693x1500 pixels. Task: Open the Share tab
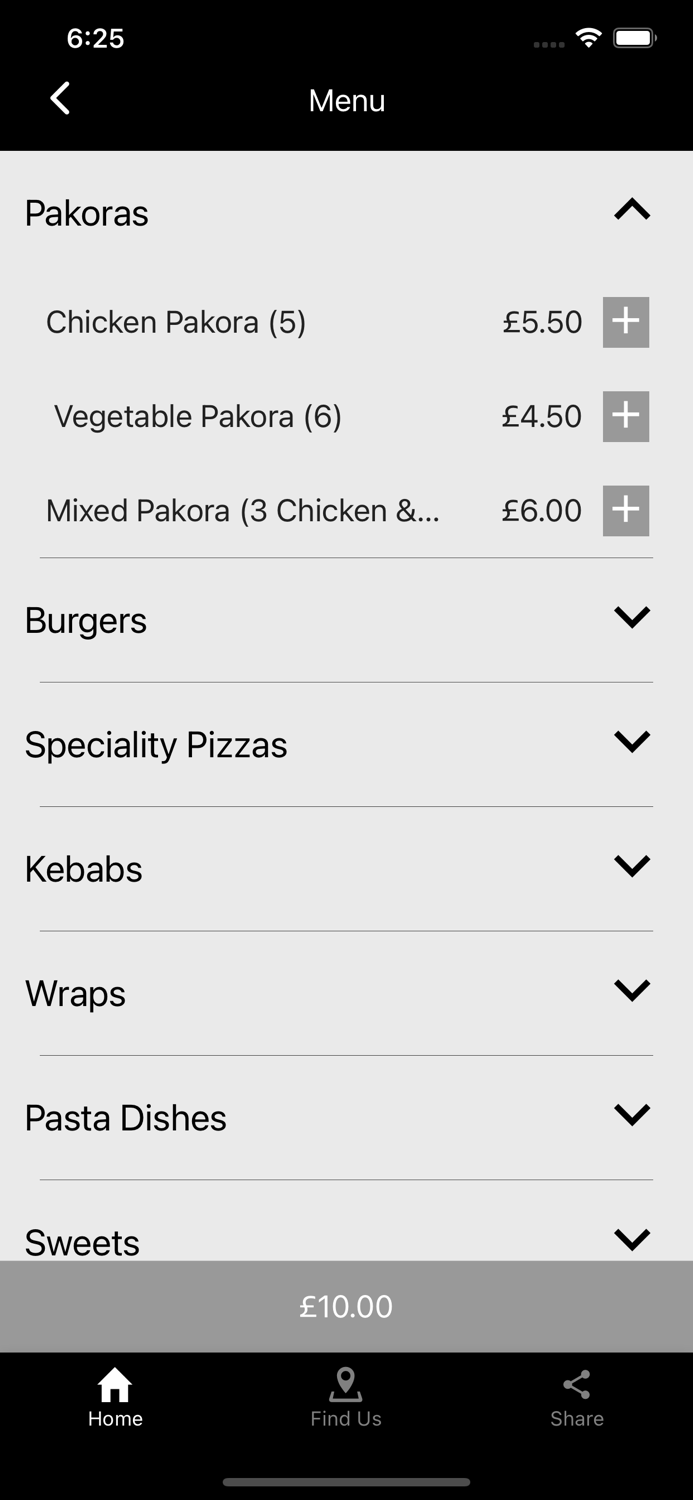coord(577,1398)
